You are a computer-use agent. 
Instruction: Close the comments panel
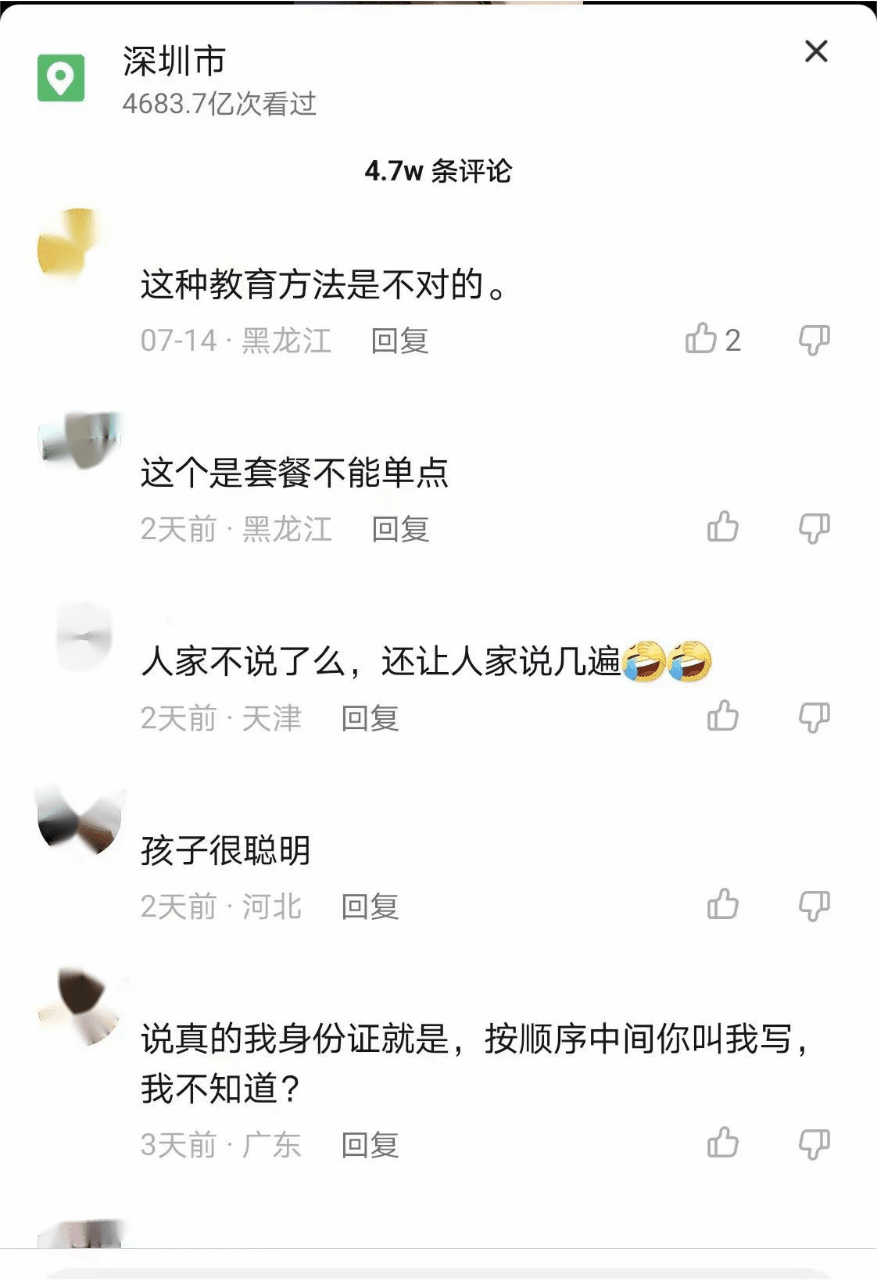(816, 52)
